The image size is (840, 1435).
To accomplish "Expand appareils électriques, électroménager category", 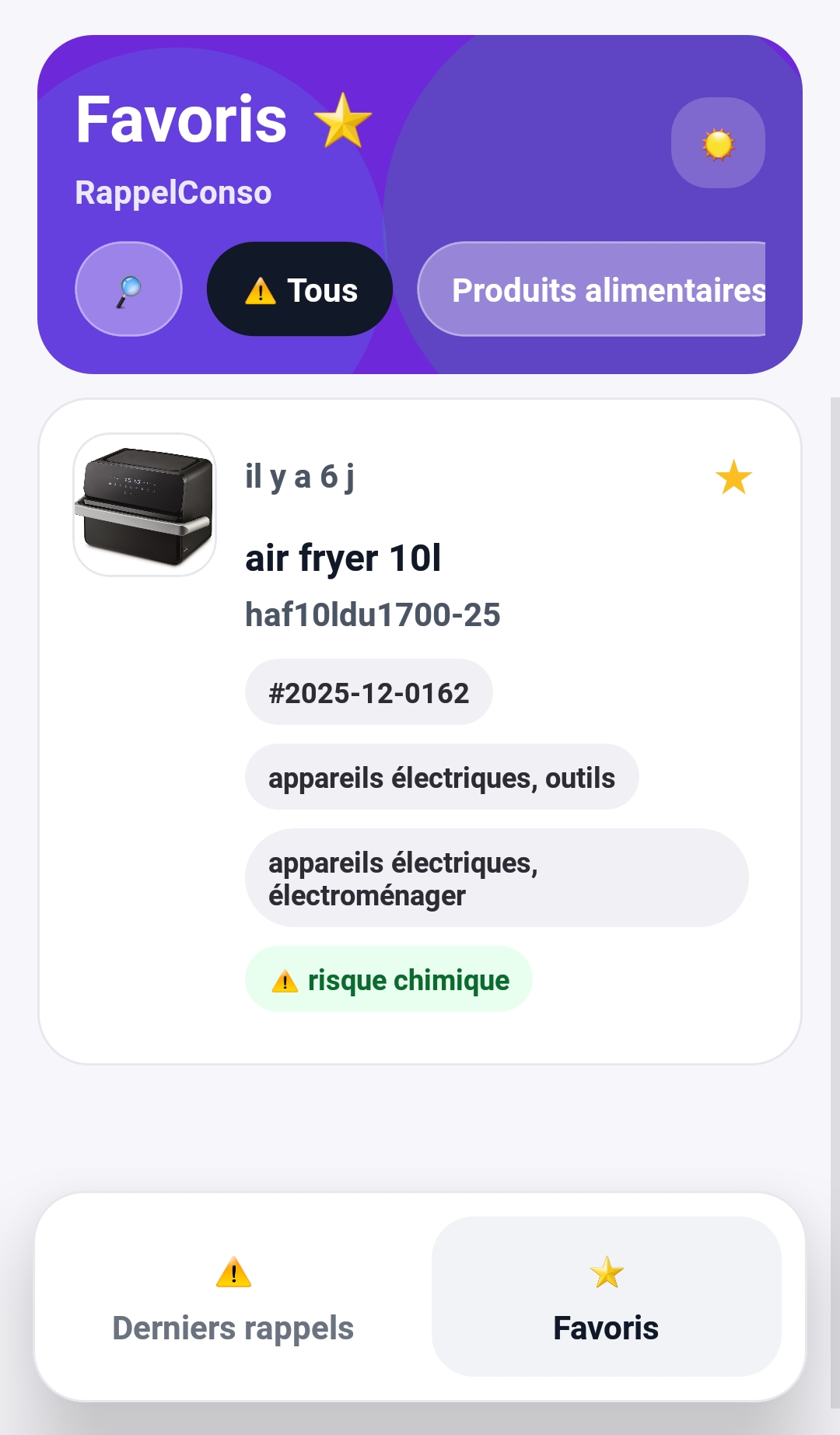I will point(495,877).
